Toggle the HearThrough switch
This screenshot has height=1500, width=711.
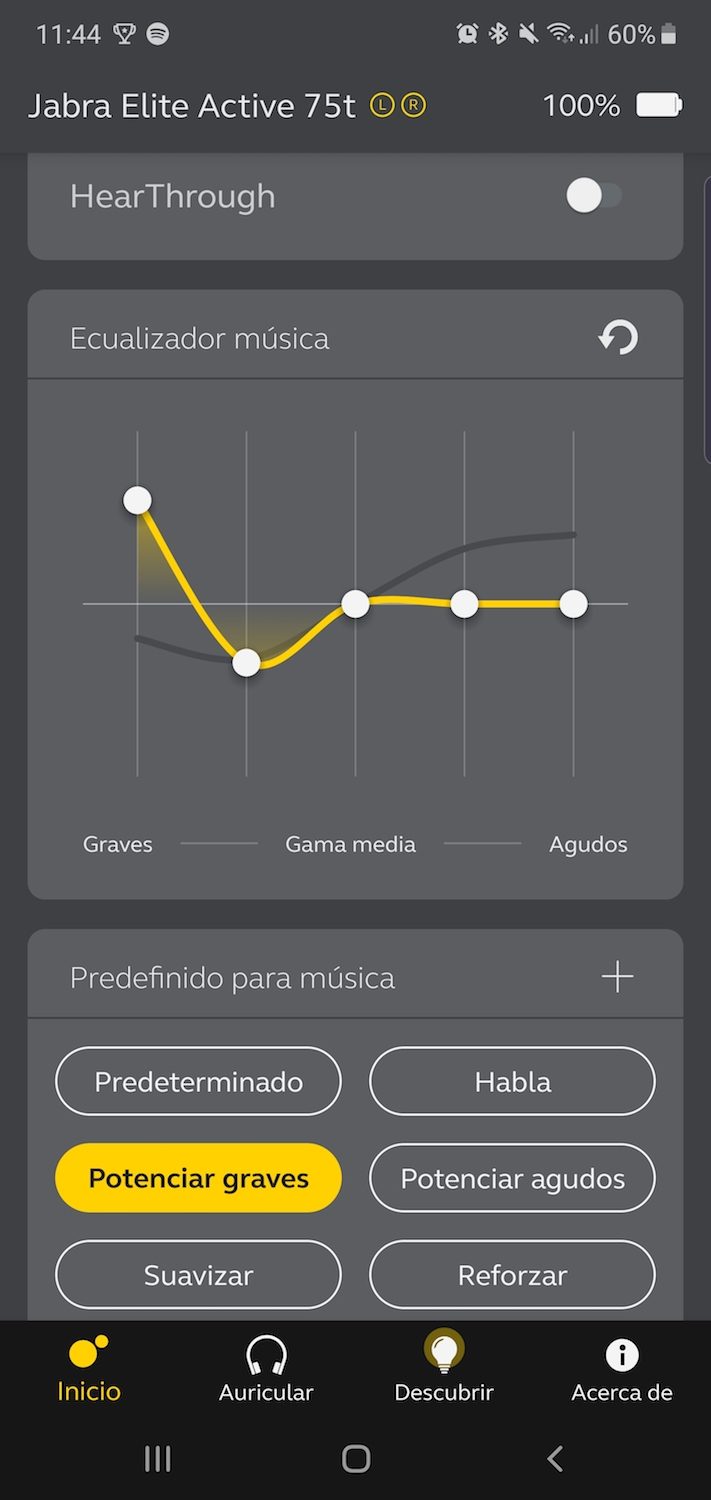click(x=594, y=196)
